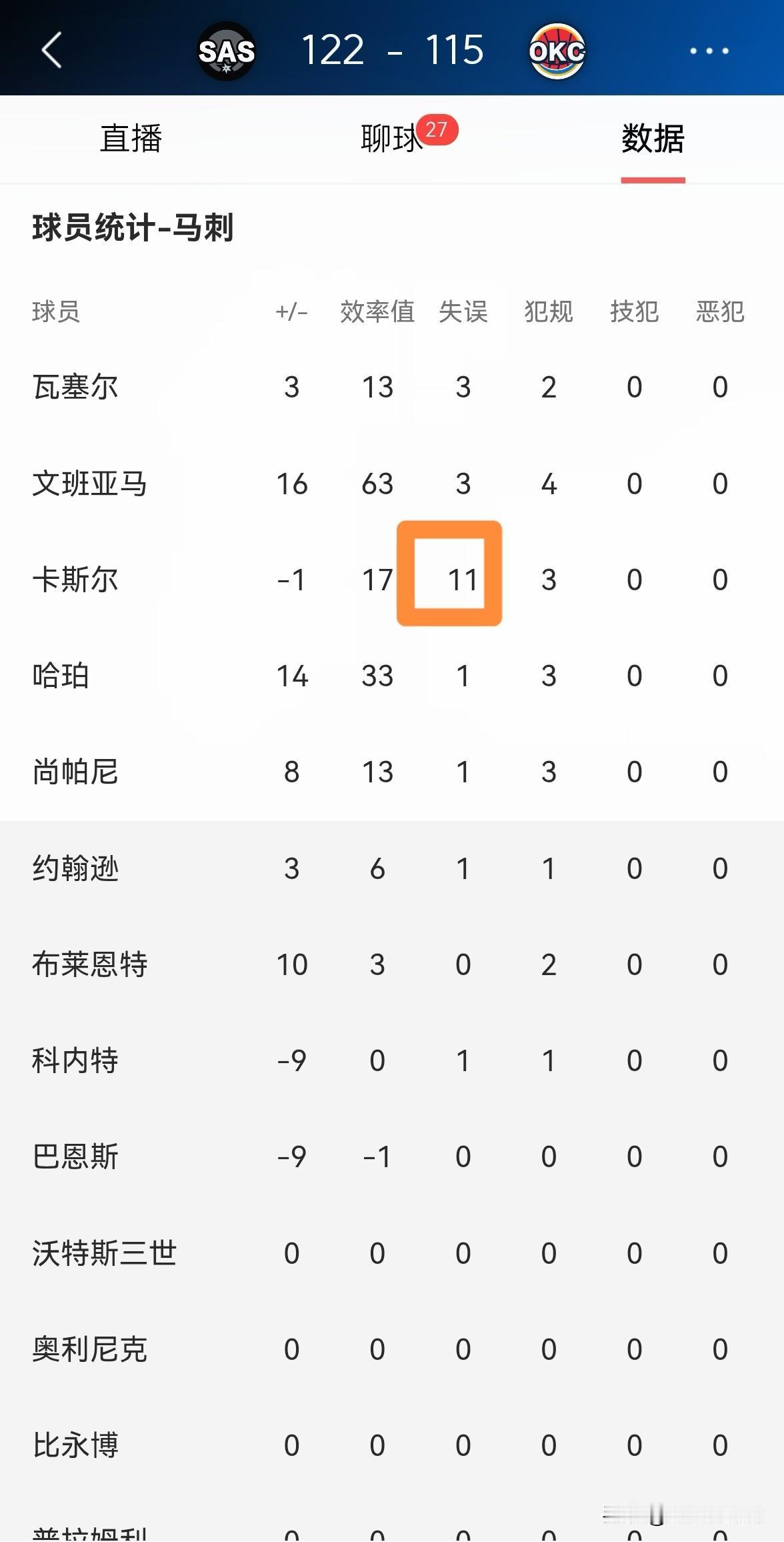The image size is (784, 1542).
Task: Open the SAS team logo
Action: tap(227, 51)
